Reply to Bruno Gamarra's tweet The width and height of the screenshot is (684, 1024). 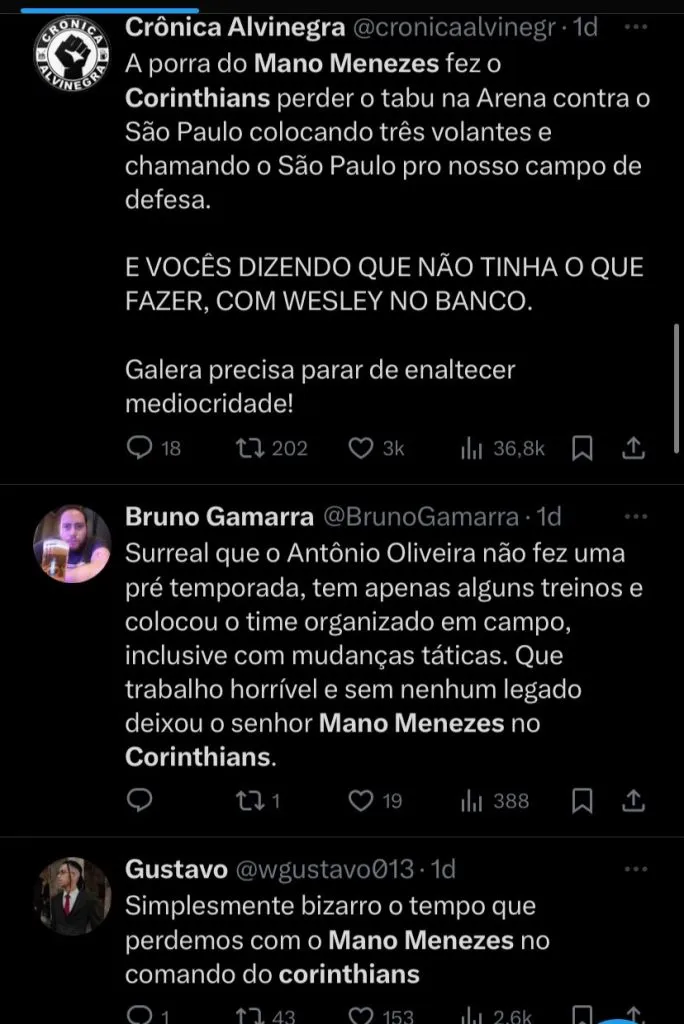(x=140, y=800)
